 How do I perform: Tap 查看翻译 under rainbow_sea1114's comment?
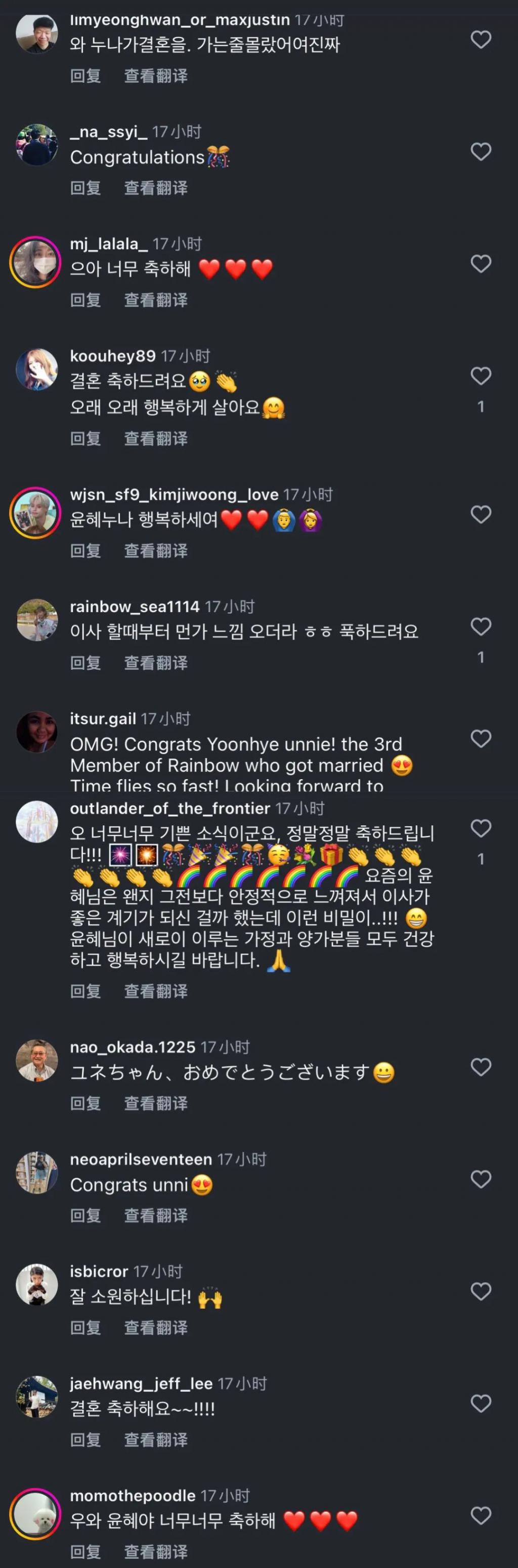point(156,662)
